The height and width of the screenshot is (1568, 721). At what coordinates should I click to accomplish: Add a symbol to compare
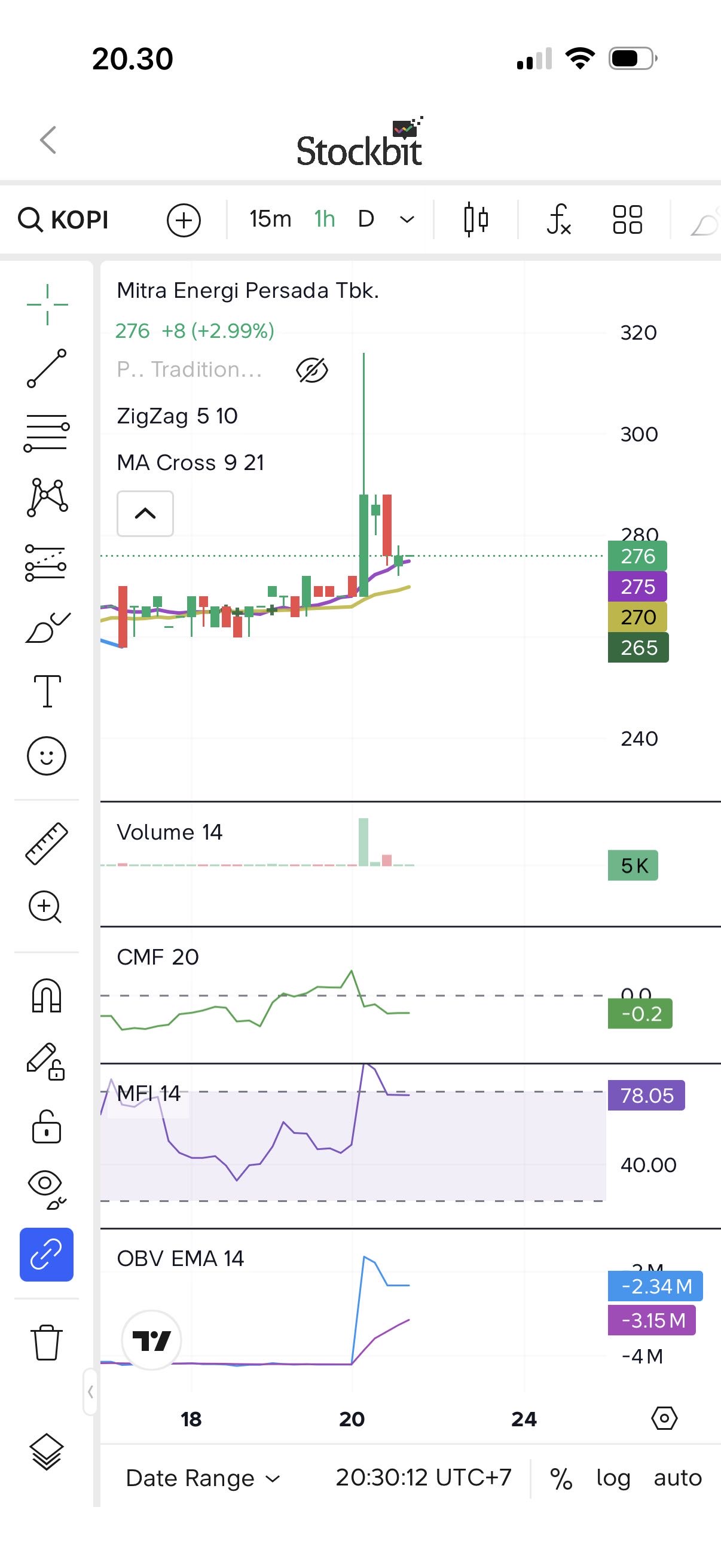(x=184, y=219)
